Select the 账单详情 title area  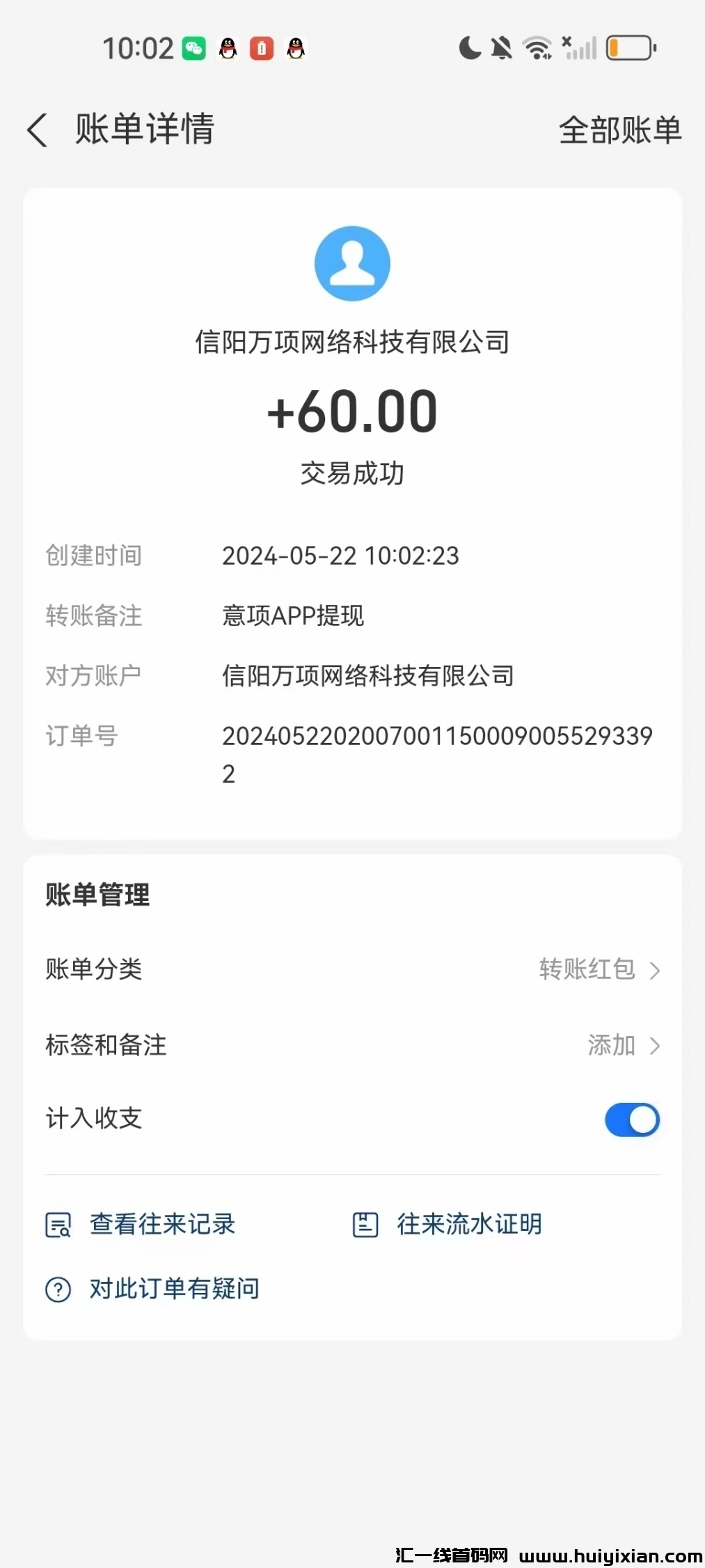(x=144, y=130)
